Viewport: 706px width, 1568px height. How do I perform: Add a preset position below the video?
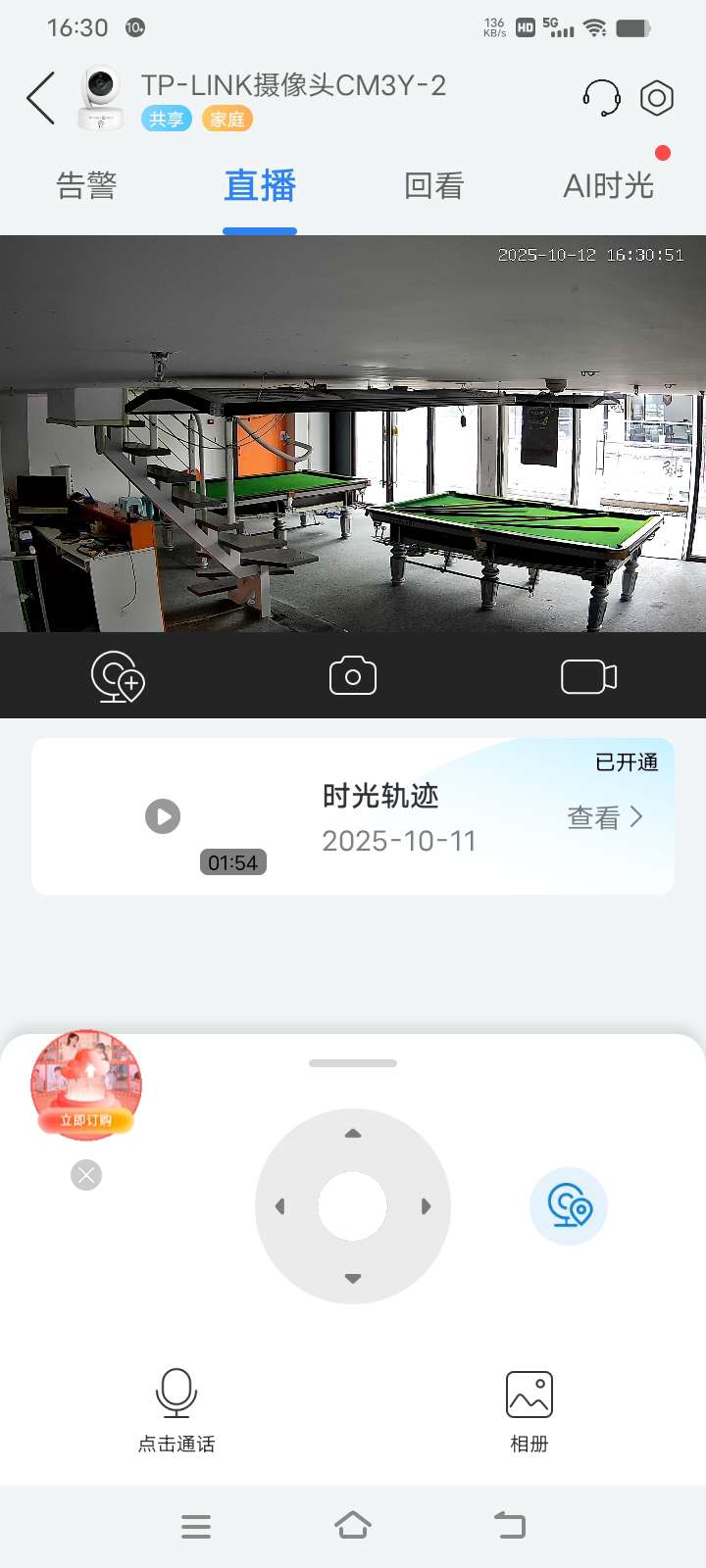click(x=118, y=676)
